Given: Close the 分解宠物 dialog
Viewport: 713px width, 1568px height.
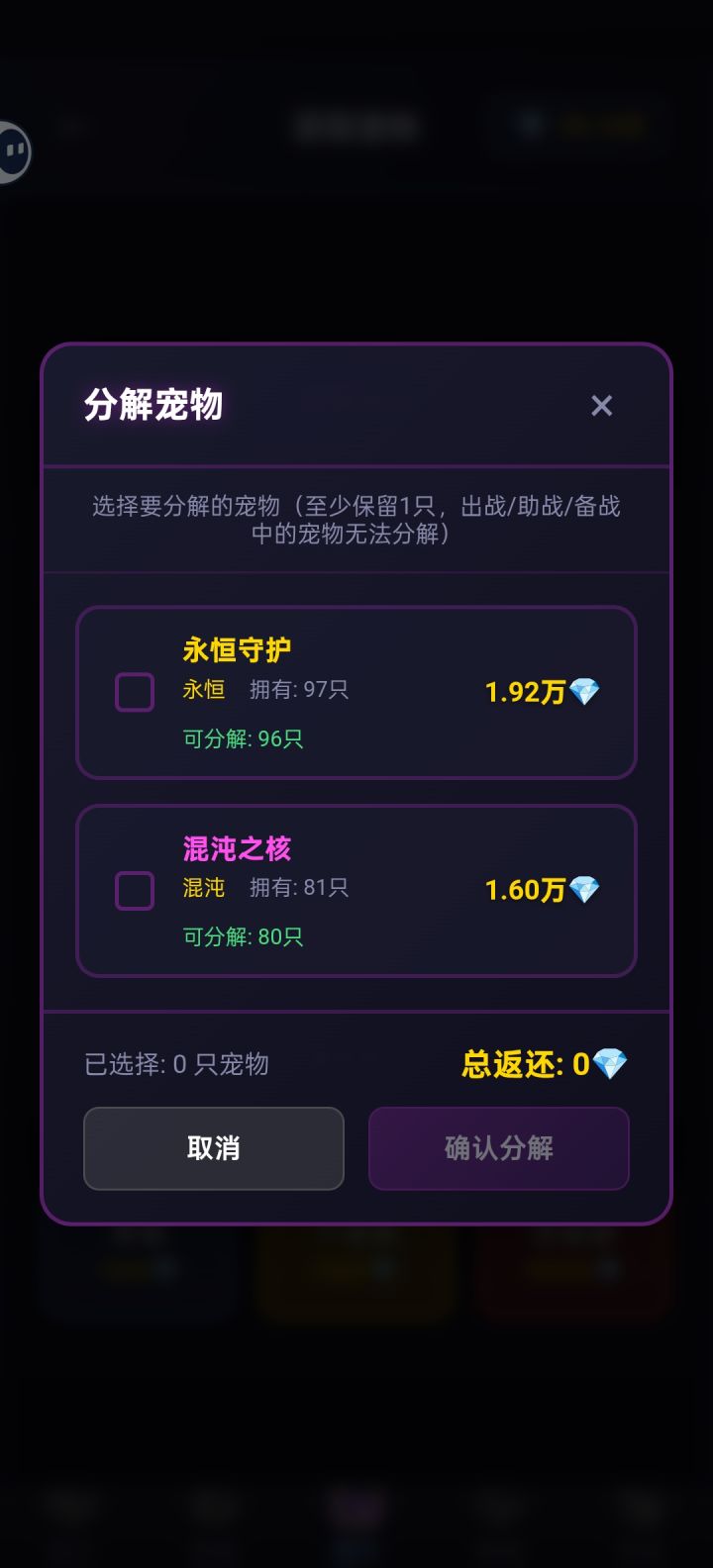Looking at the screenshot, I should pyautogui.click(x=602, y=406).
